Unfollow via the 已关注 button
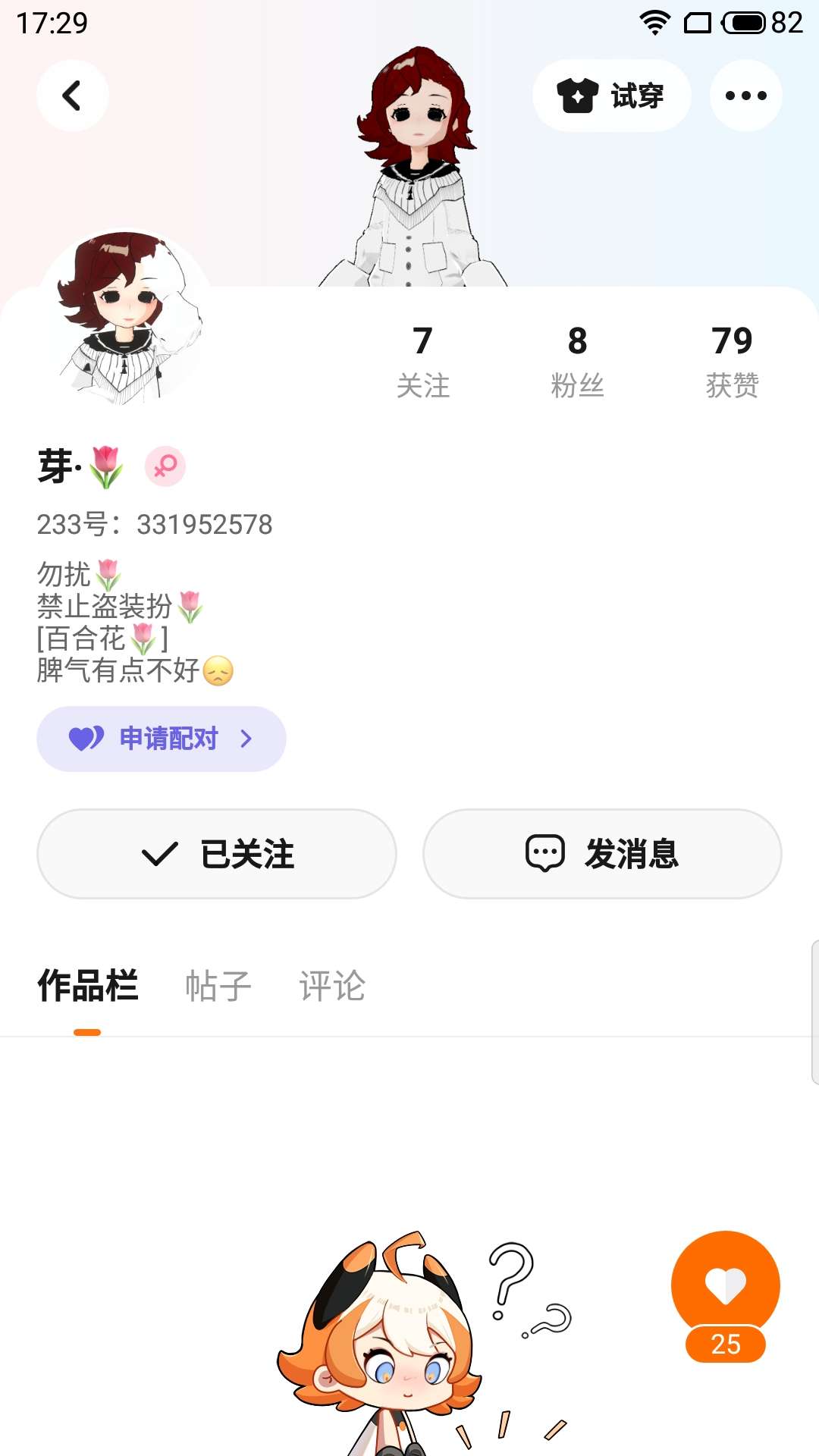Image resolution: width=819 pixels, height=1456 pixels. click(x=217, y=854)
